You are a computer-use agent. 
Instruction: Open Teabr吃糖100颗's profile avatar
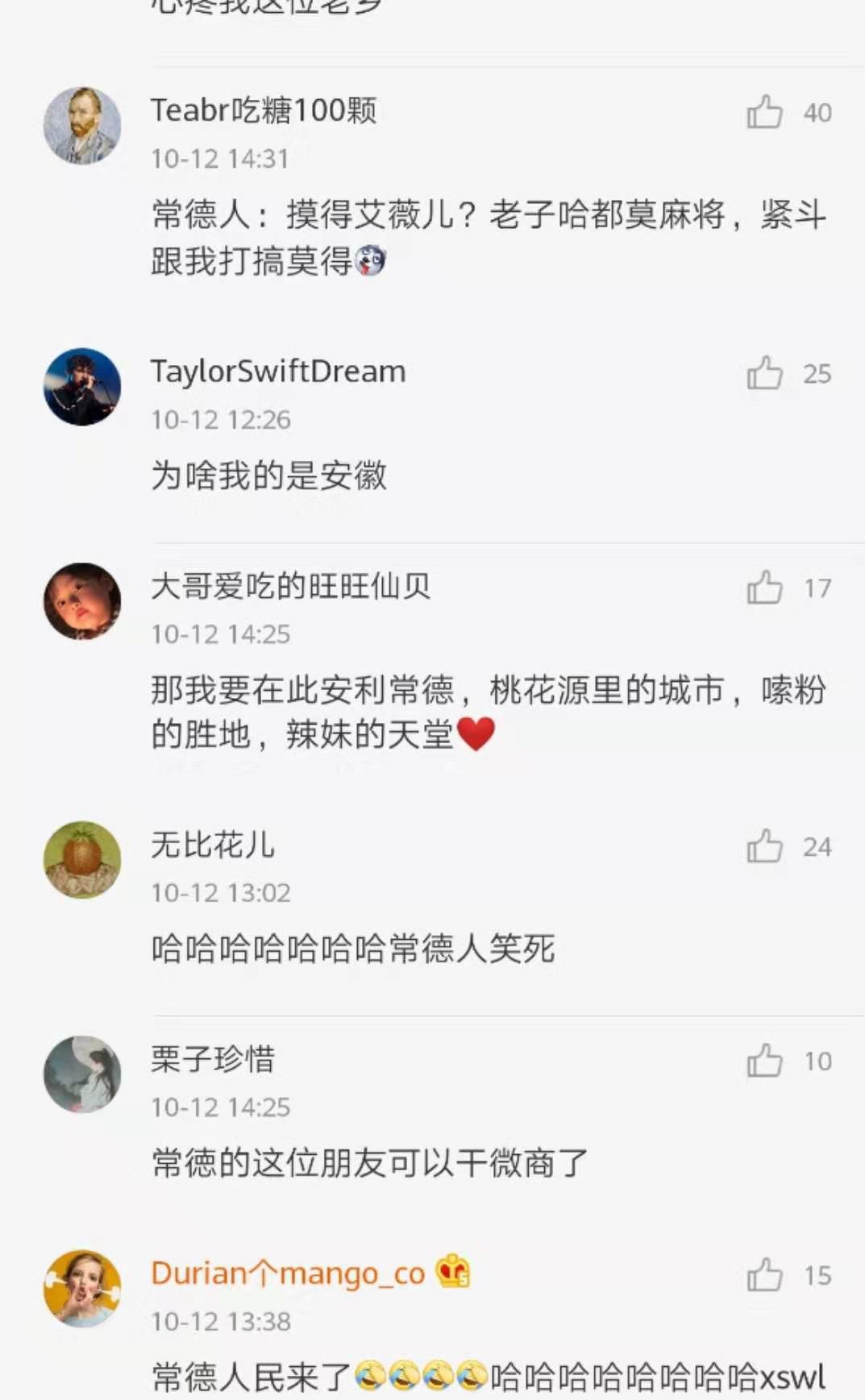pos(82,126)
